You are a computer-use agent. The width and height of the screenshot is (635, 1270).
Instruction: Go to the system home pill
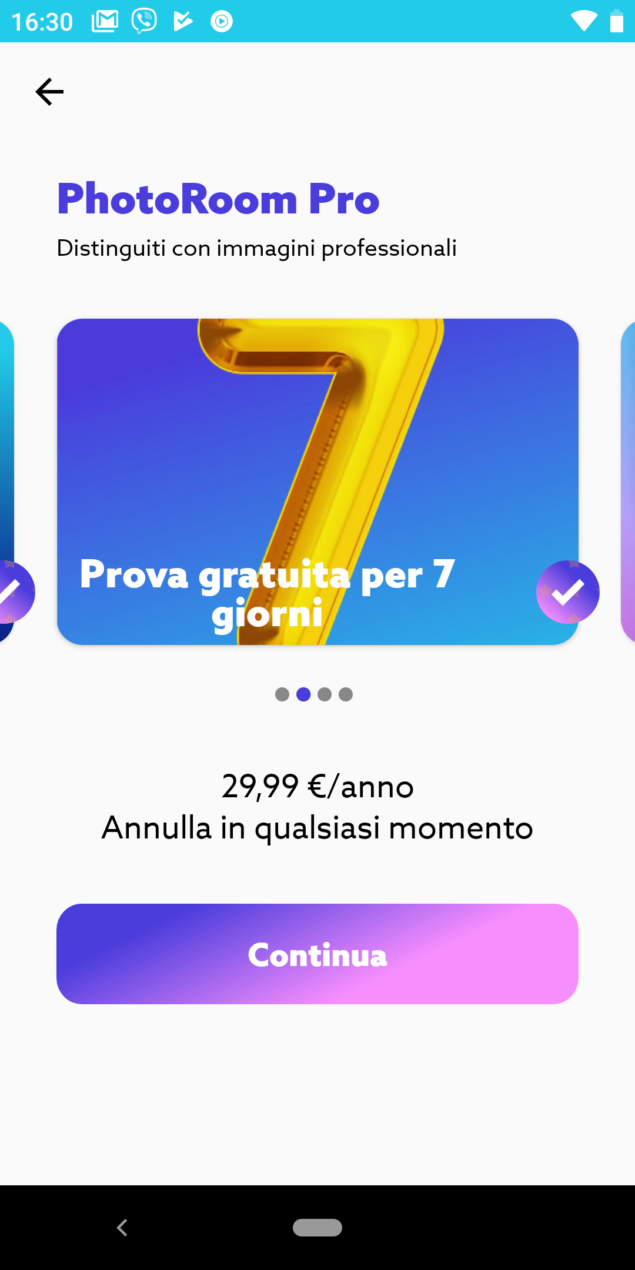(x=317, y=1227)
